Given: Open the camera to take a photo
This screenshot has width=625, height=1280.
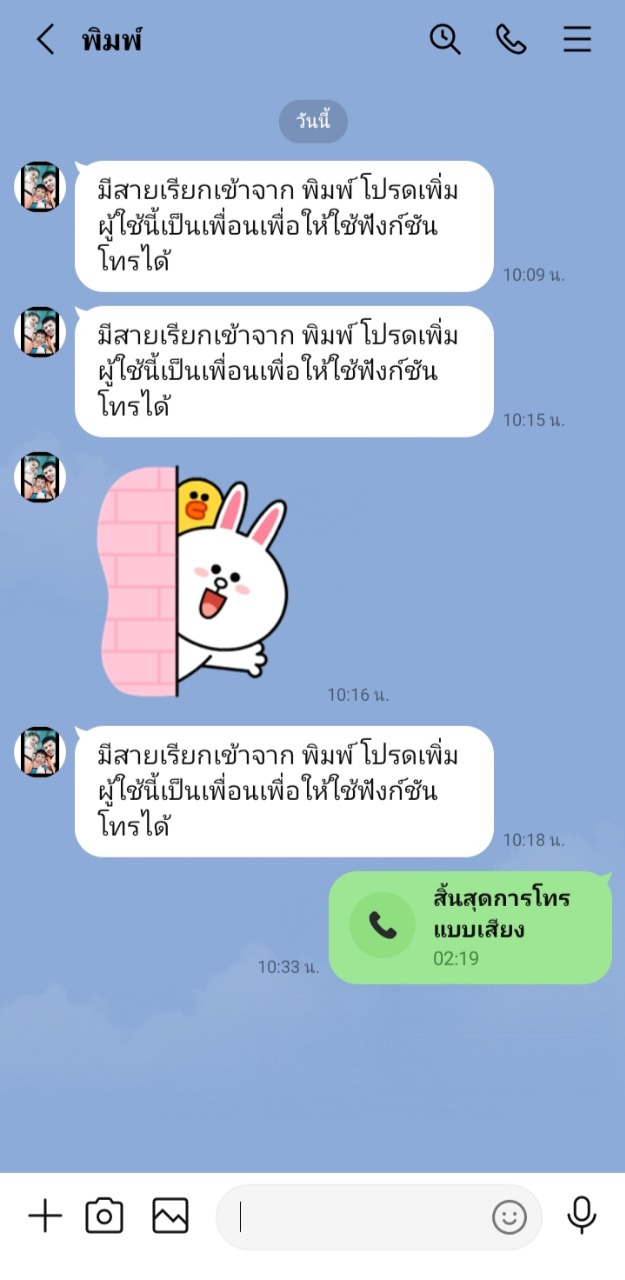Looking at the screenshot, I should coord(104,1216).
